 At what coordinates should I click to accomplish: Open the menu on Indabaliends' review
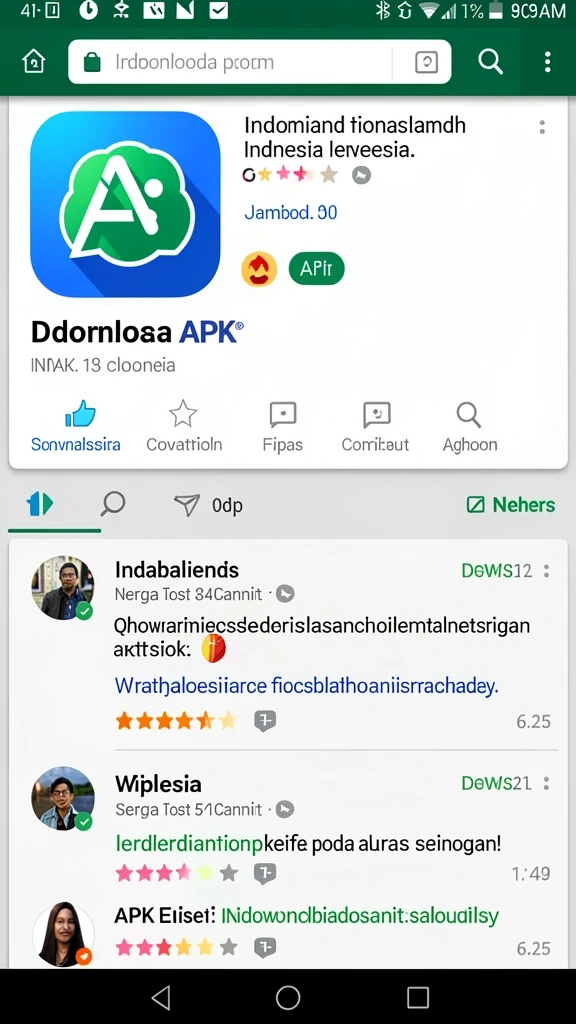pyautogui.click(x=547, y=571)
